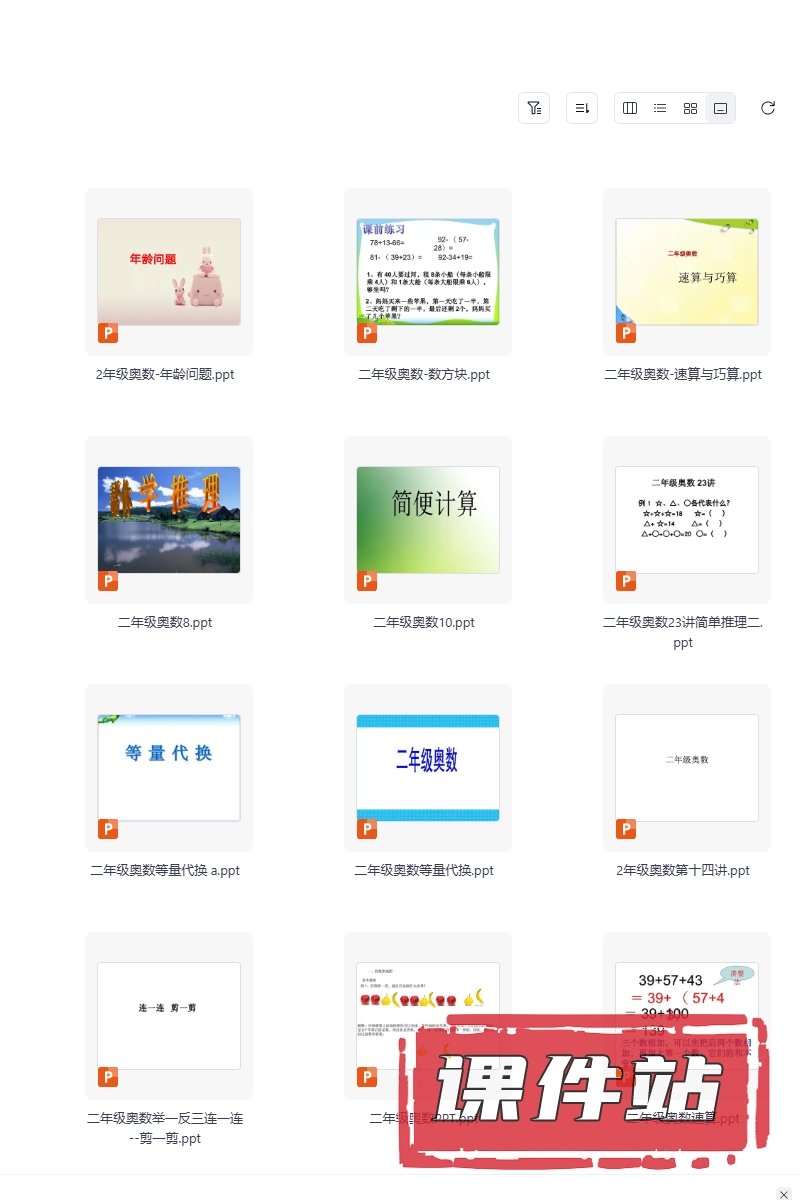This screenshot has width=800, height=1200.
Task: Open 二年级奥数等量代换 a.ppt
Action: point(168,768)
